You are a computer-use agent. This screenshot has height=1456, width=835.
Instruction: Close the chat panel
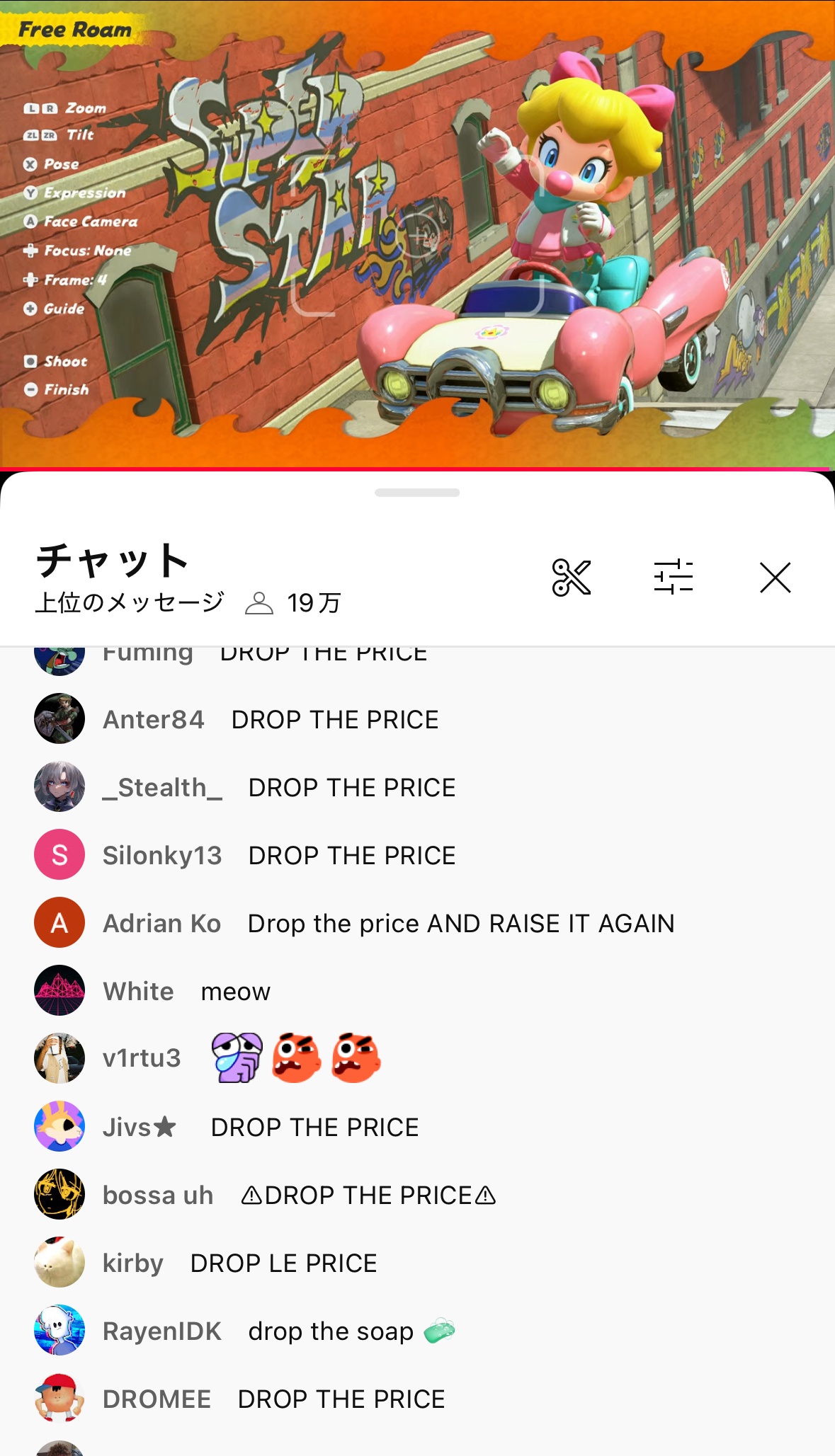tap(775, 578)
